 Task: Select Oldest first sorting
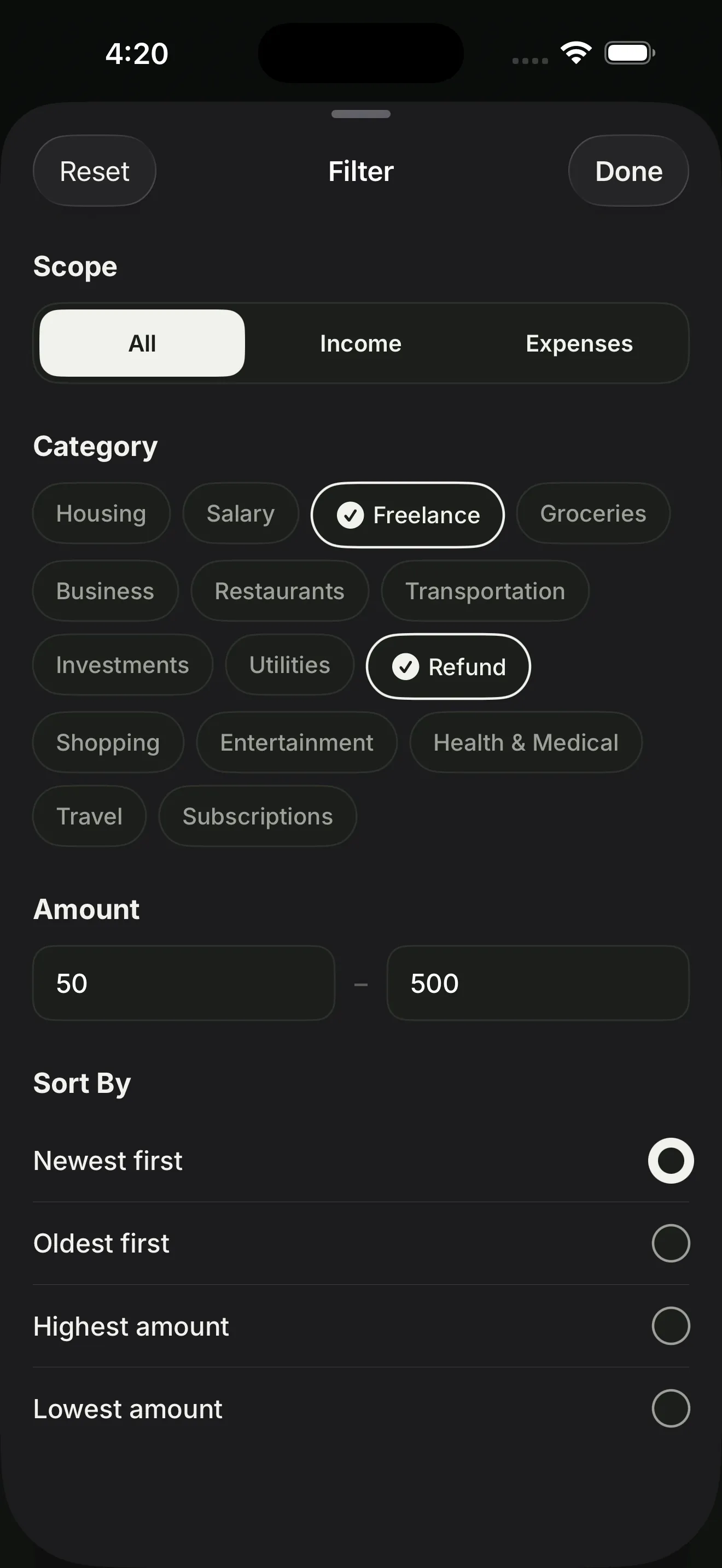pos(669,1243)
